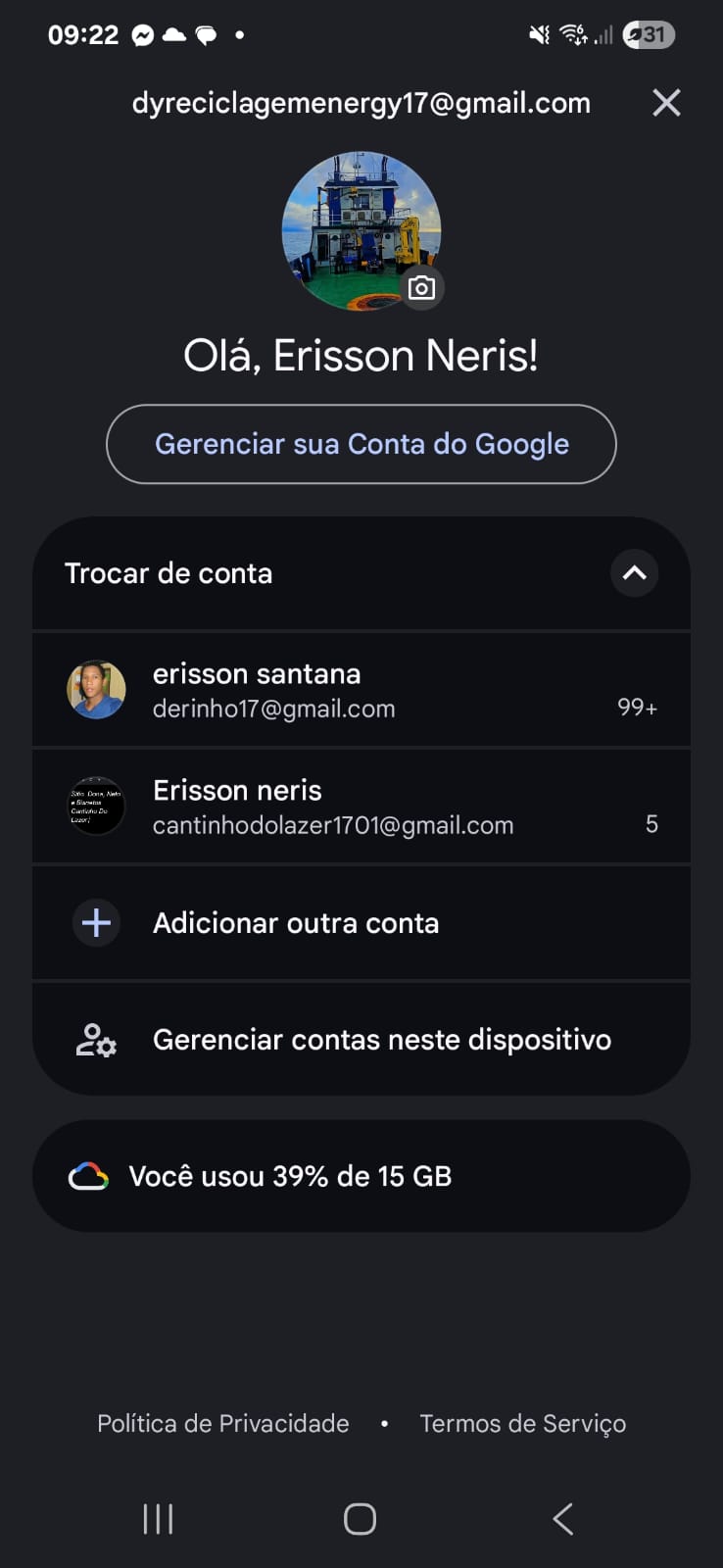This screenshot has width=723, height=1568.
Task: Close the account panel with the X
Action: click(666, 102)
